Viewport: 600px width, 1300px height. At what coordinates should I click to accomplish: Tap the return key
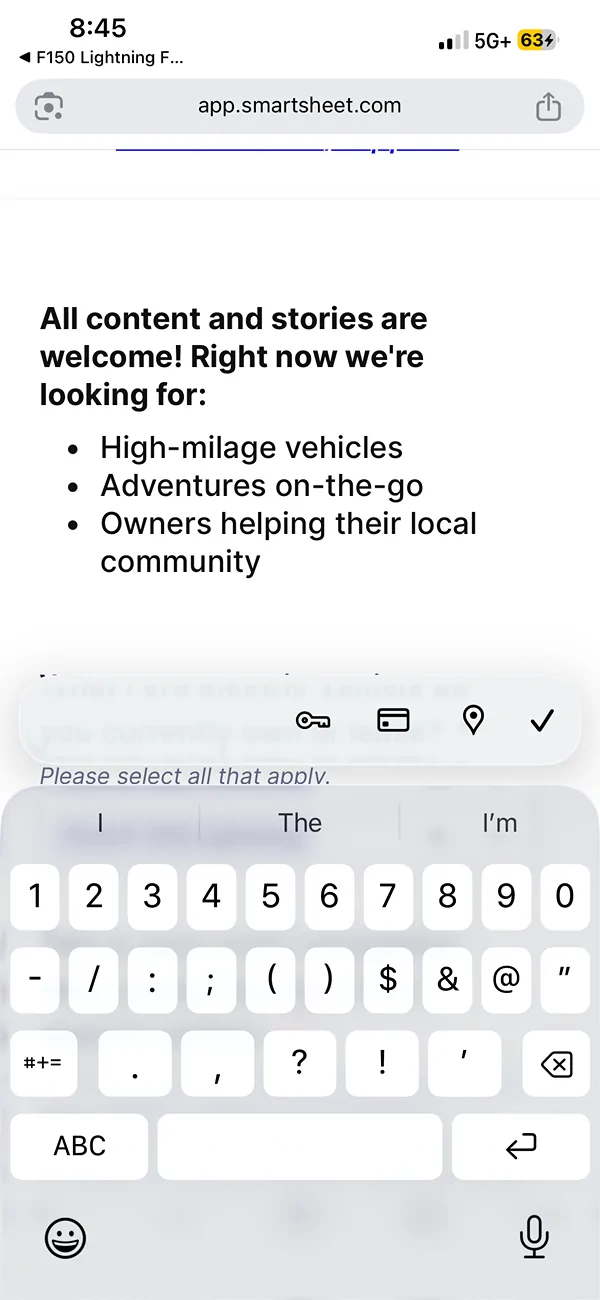(x=520, y=1146)
